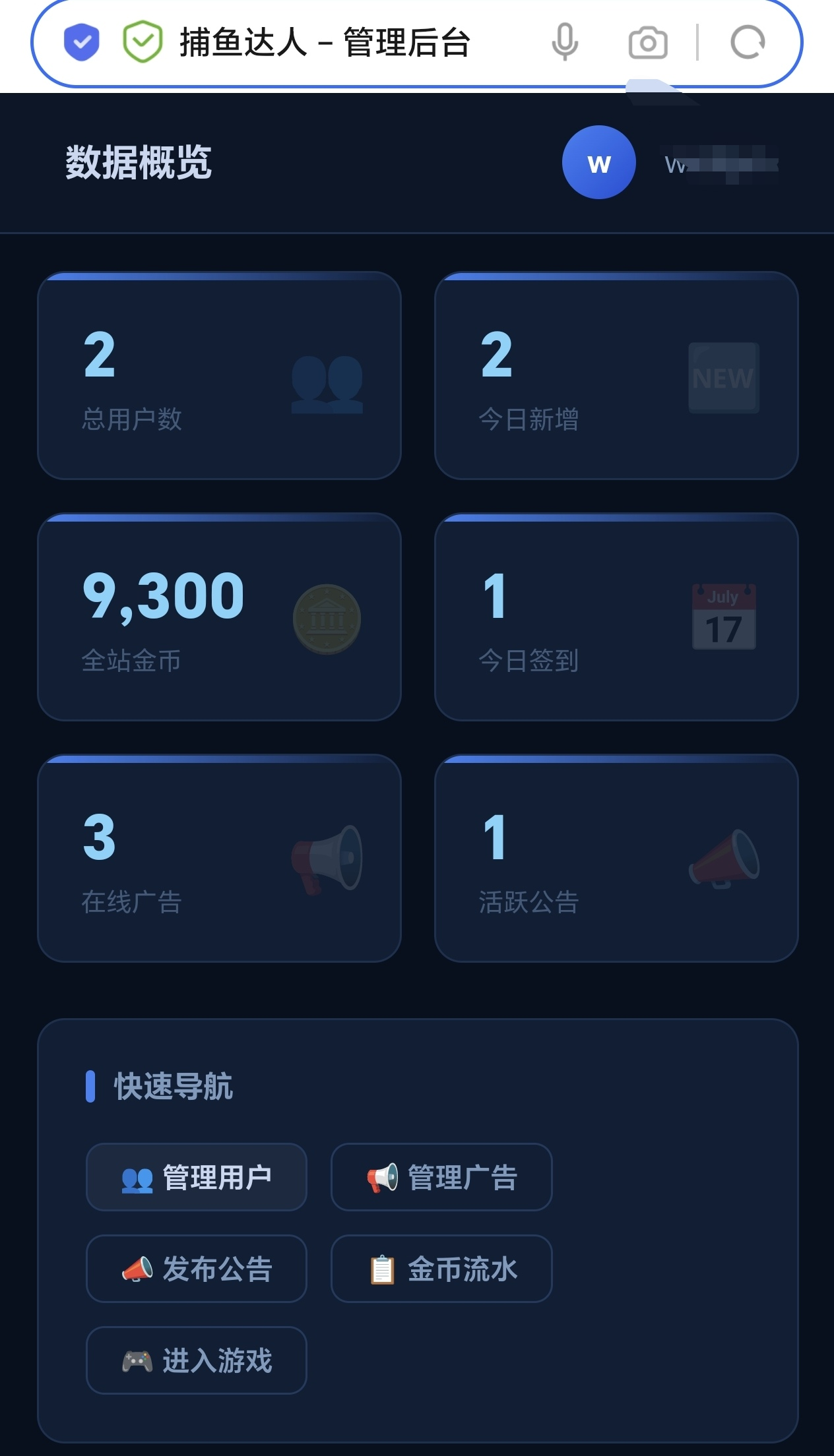Select 发布公告
The width and height of the screenshot is (834, 1456).
click(x=197, y=1269)
